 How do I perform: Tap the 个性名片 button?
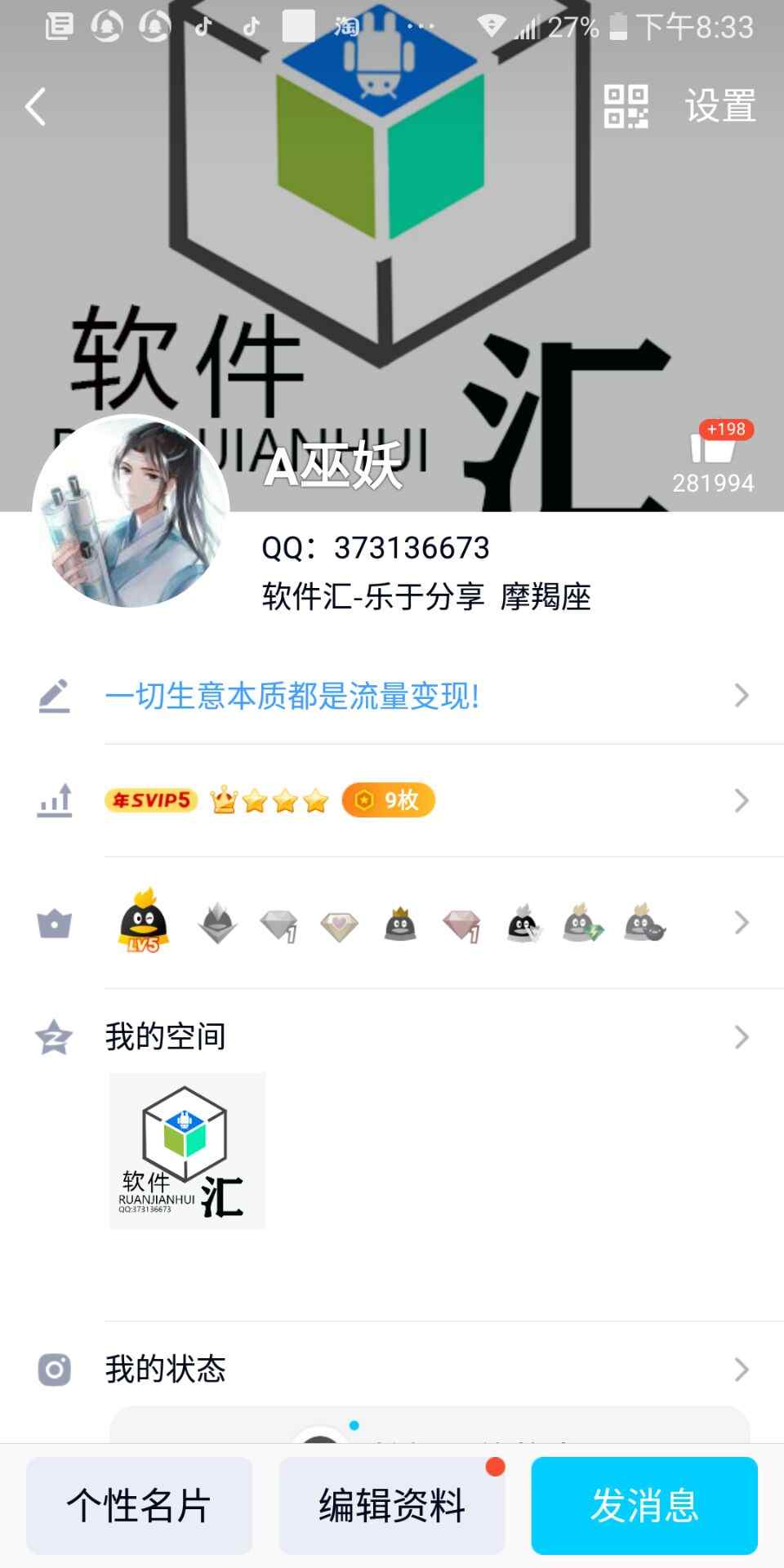click(x=140, y=1505)
